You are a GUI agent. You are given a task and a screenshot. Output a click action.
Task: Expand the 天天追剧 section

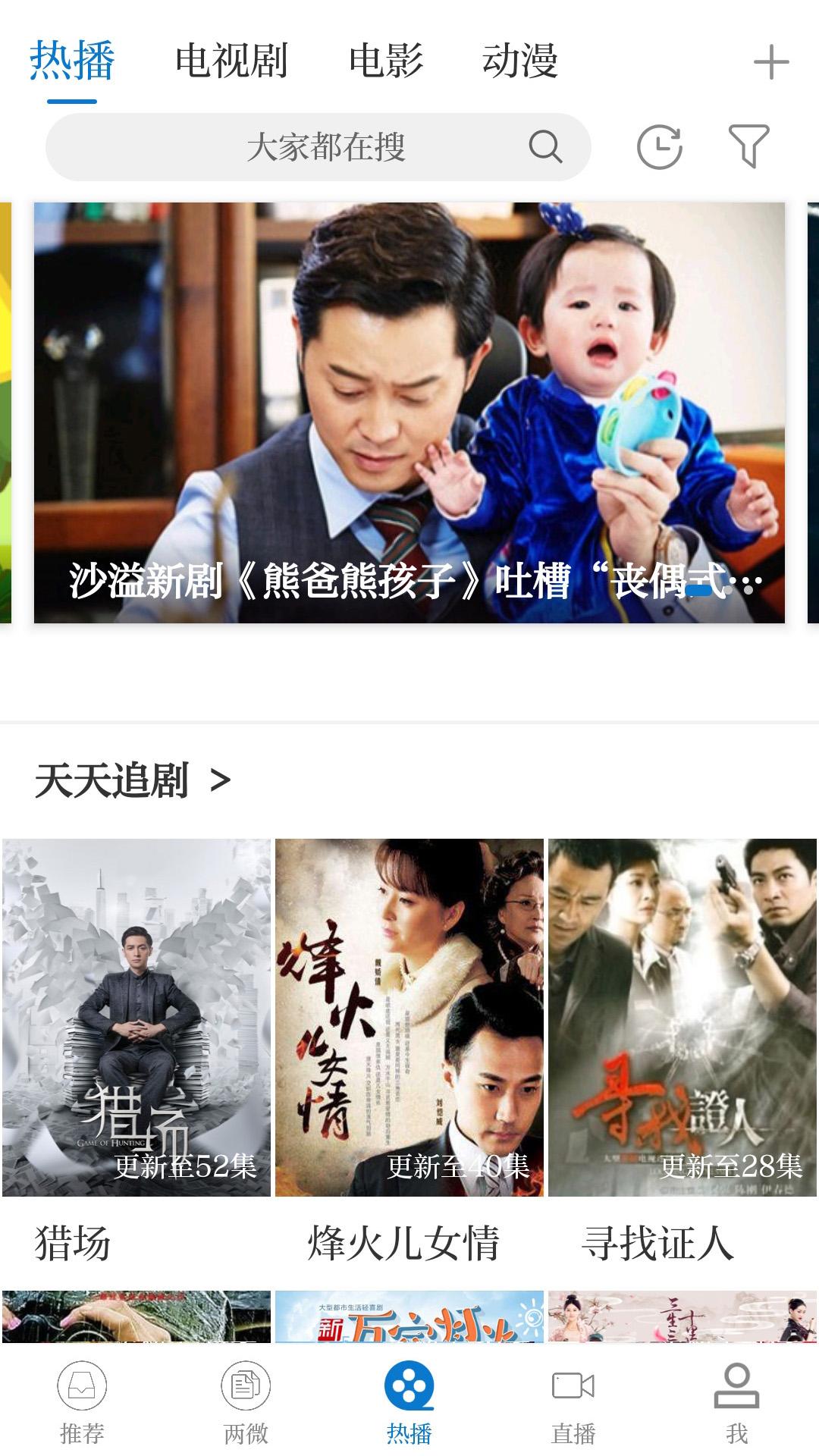point(133,780)
